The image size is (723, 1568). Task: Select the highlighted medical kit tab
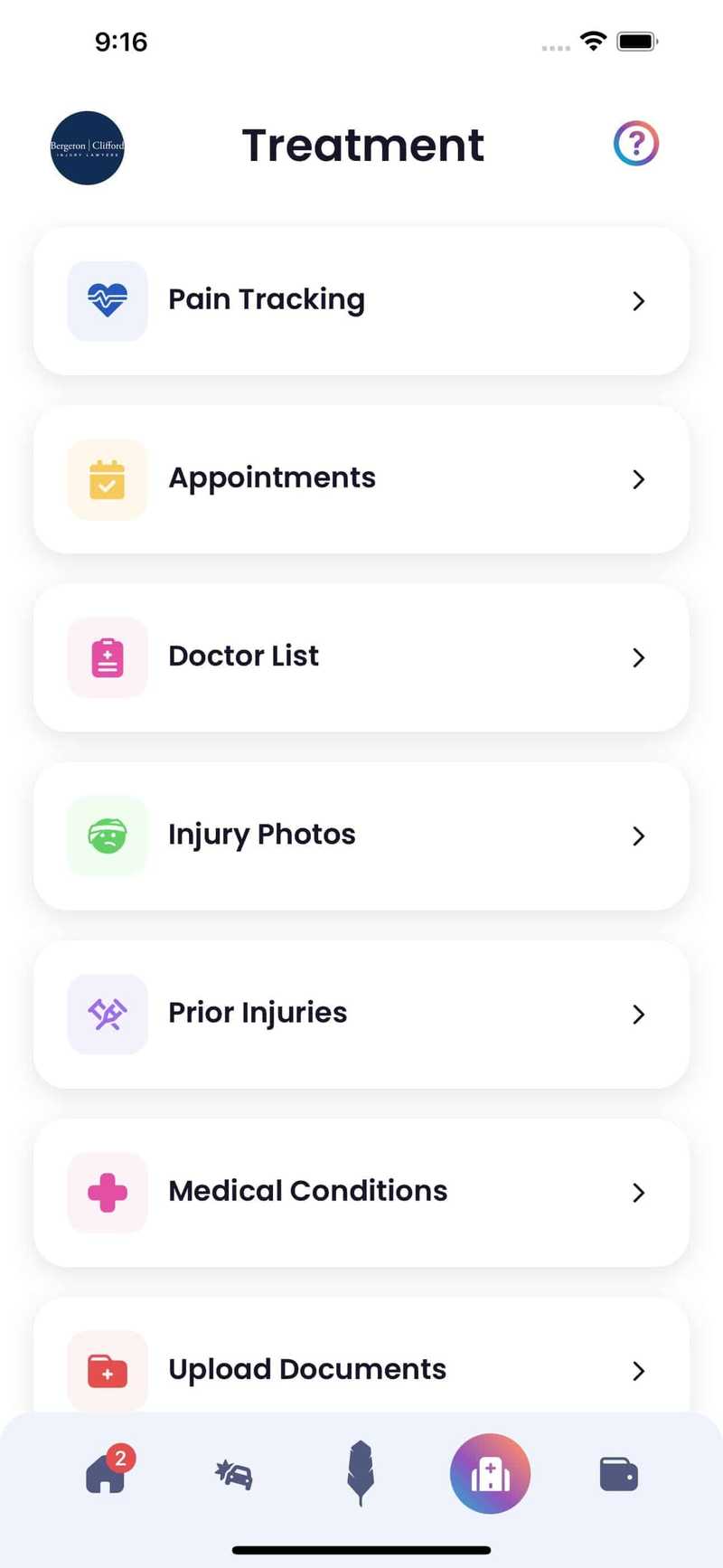[490, 1474]
